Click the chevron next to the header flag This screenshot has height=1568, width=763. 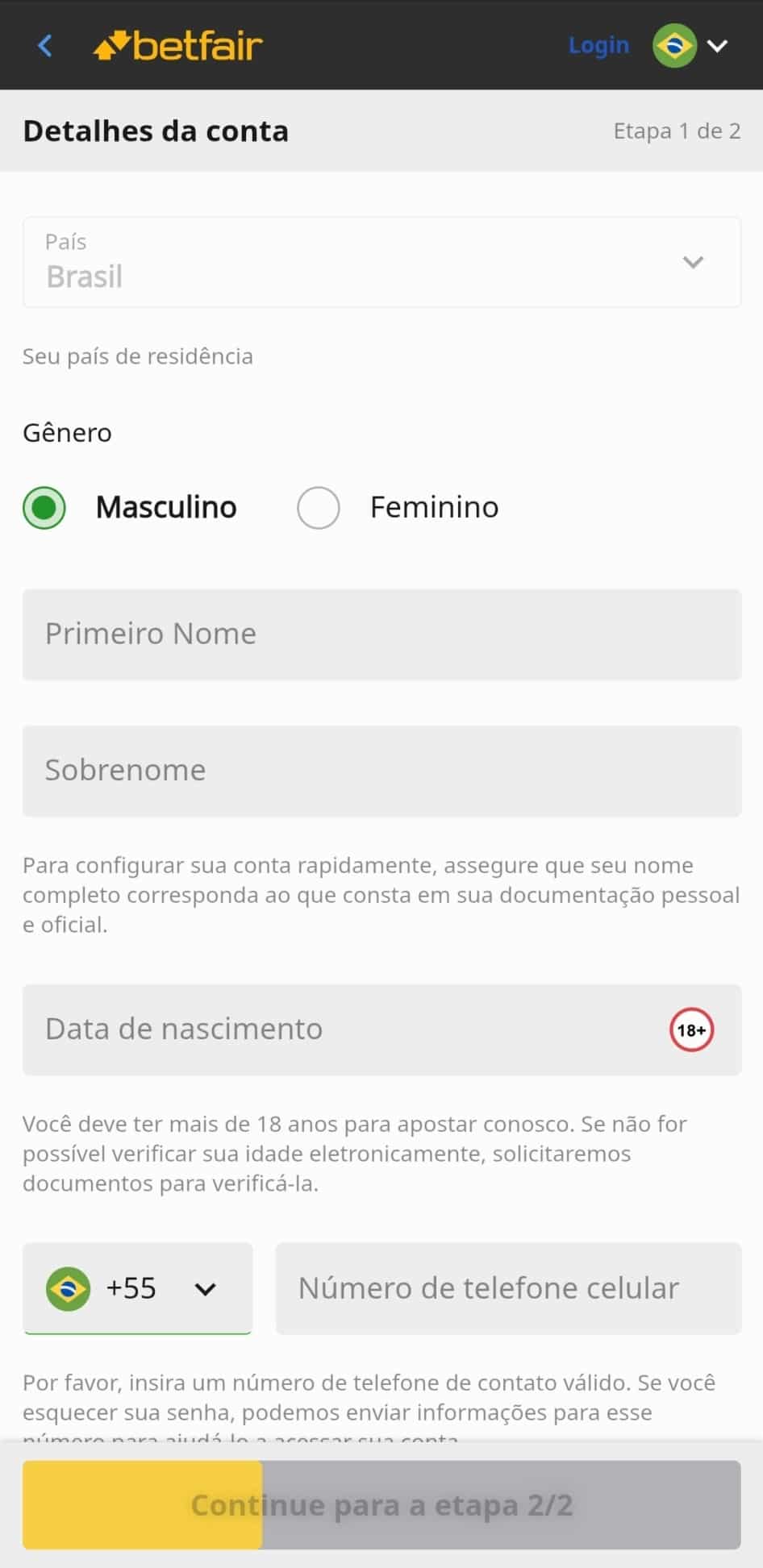click(717, 47)
